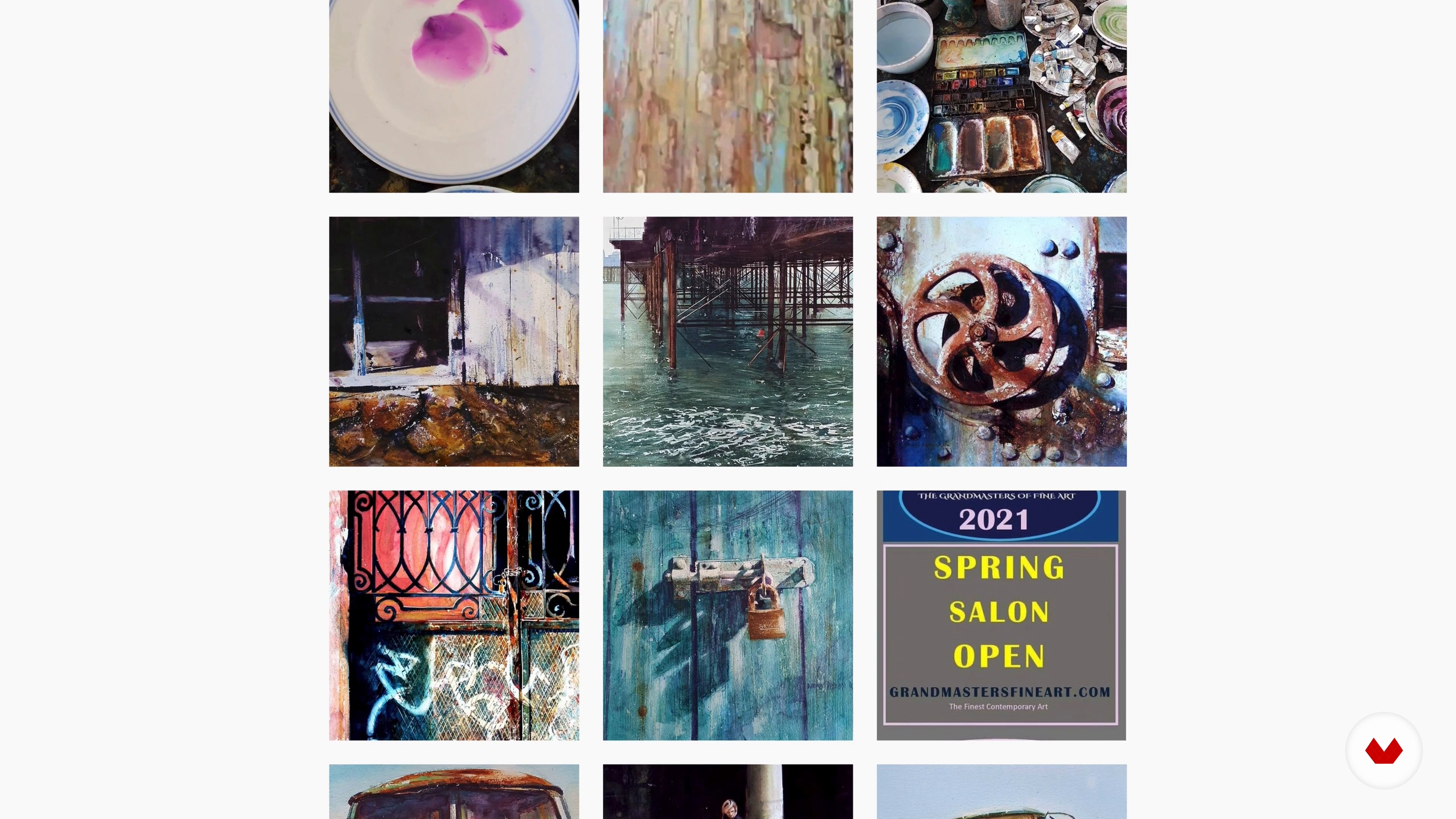
Task: Open the padlock on teal door painting
Action: click(728, 615)
